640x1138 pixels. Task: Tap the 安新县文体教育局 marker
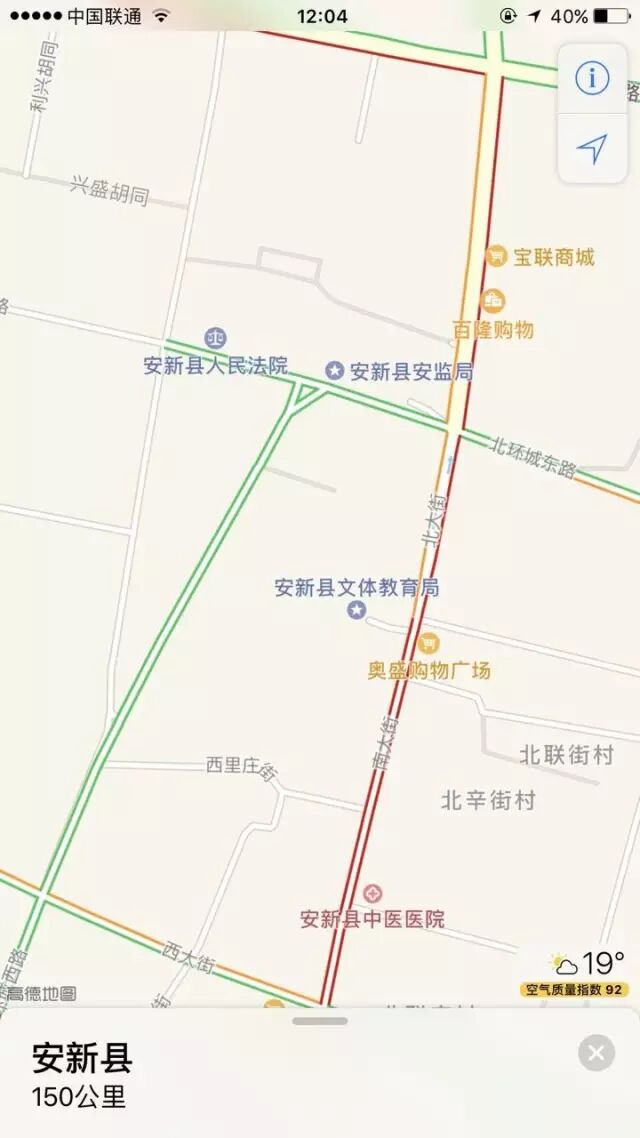356,609
